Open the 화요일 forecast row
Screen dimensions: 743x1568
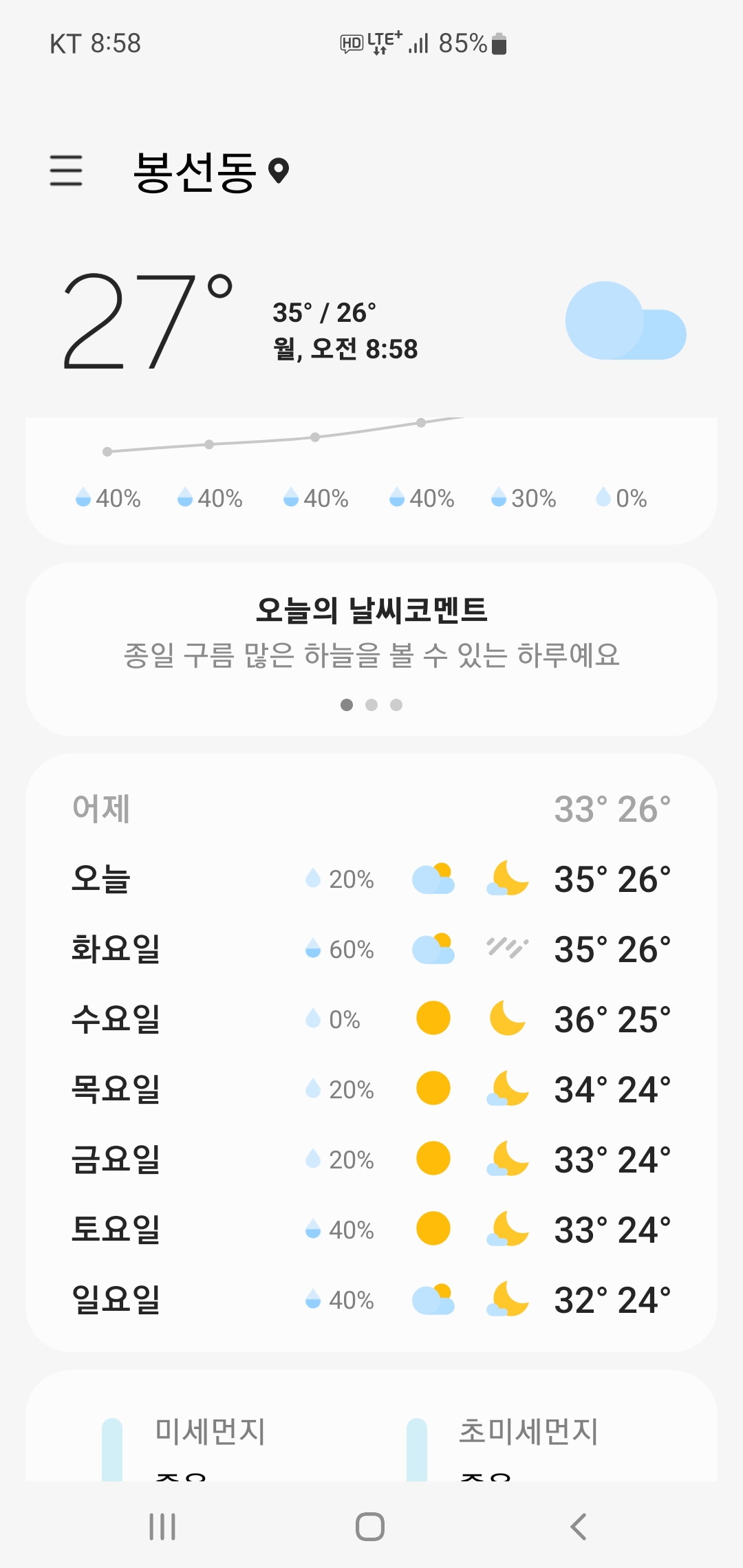pos(371,949)
